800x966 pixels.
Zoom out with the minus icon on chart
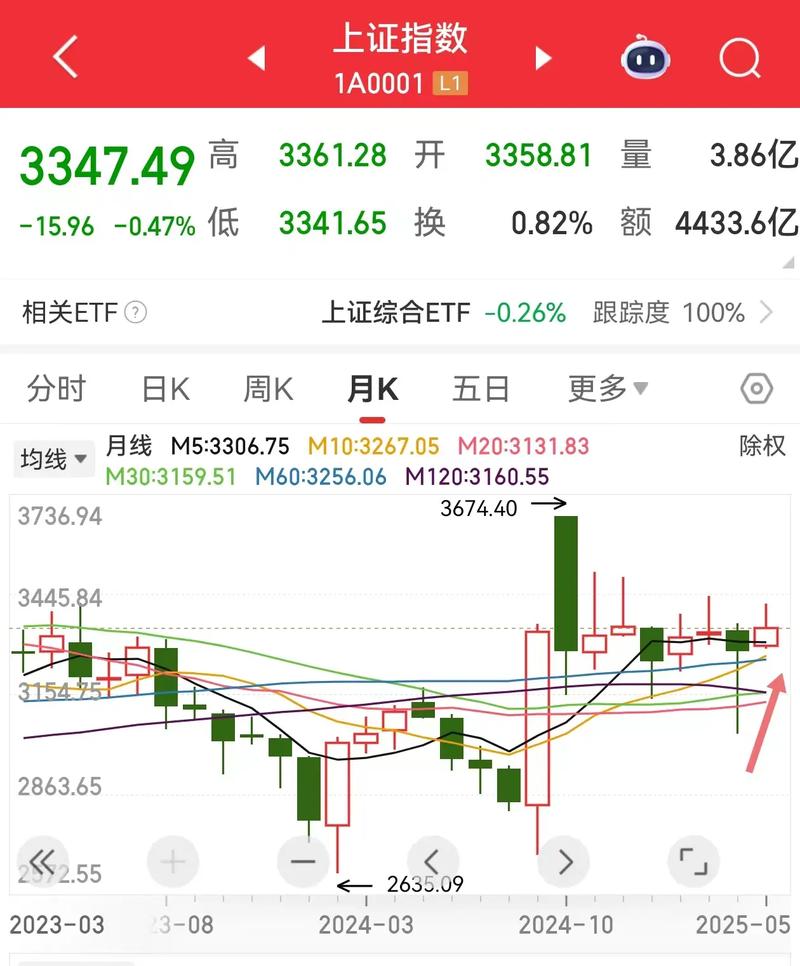tap(303, 860)
